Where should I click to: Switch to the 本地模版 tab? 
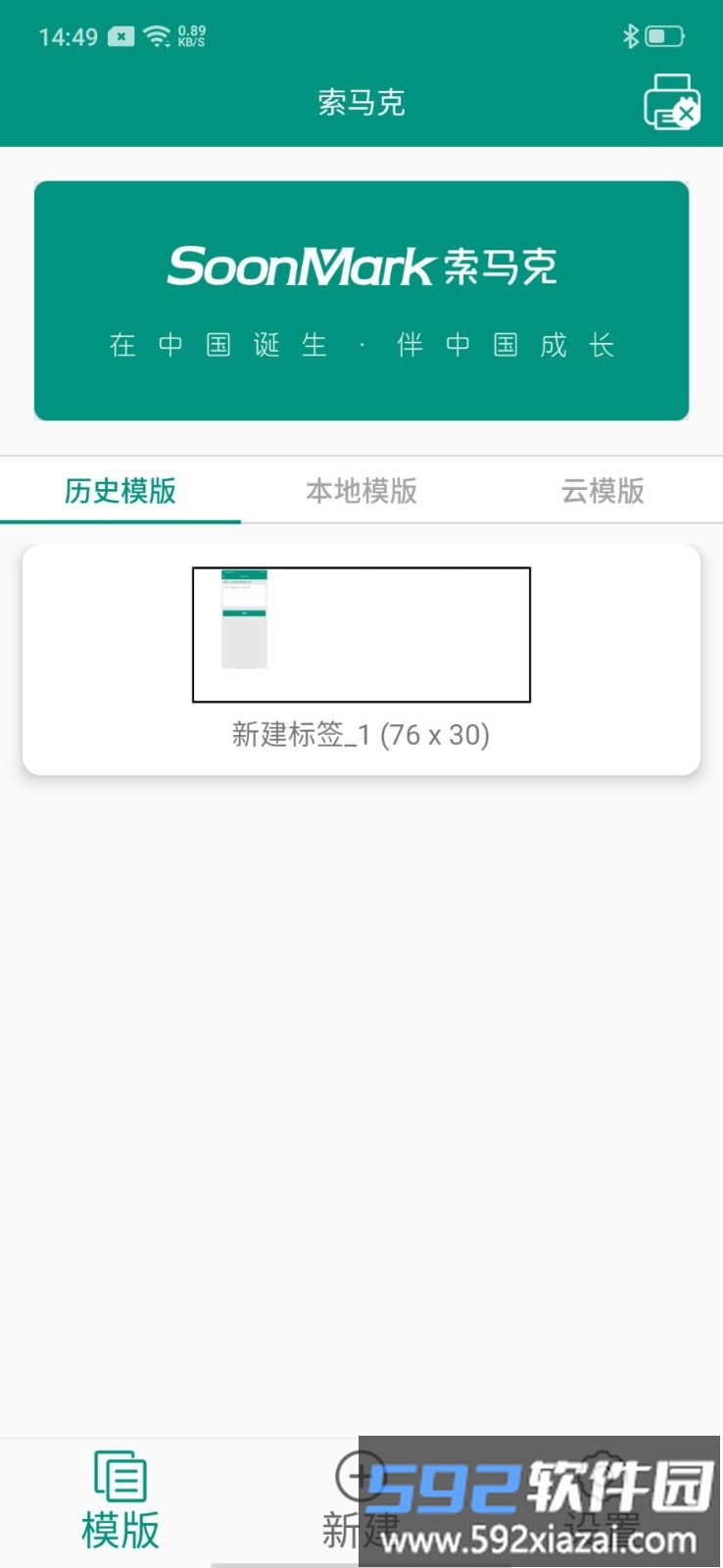361,492
